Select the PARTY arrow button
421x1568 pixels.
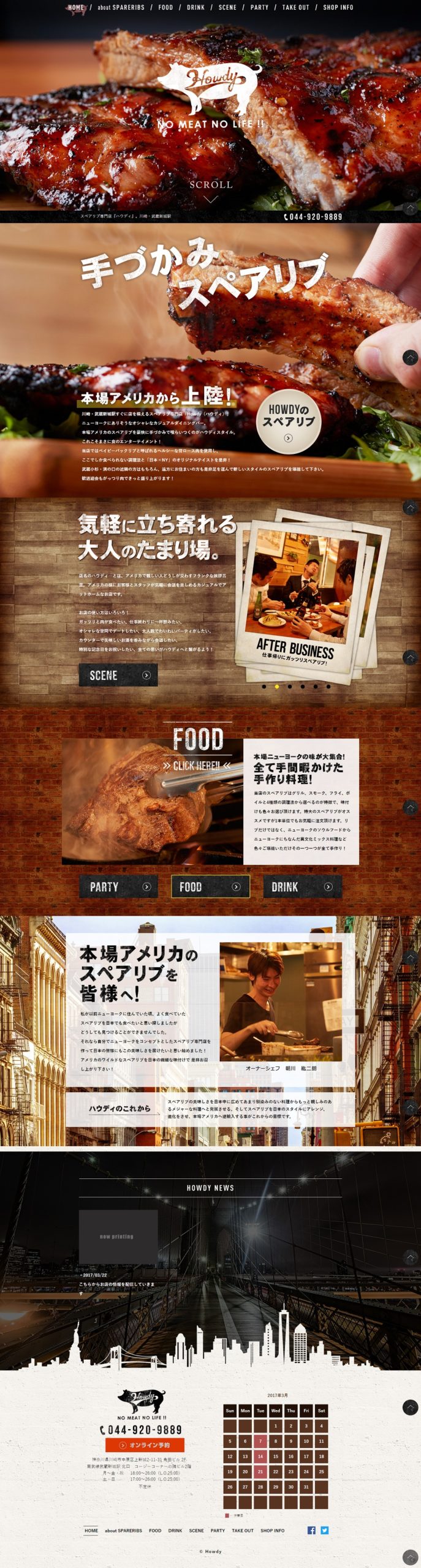[x=118, y=886]
